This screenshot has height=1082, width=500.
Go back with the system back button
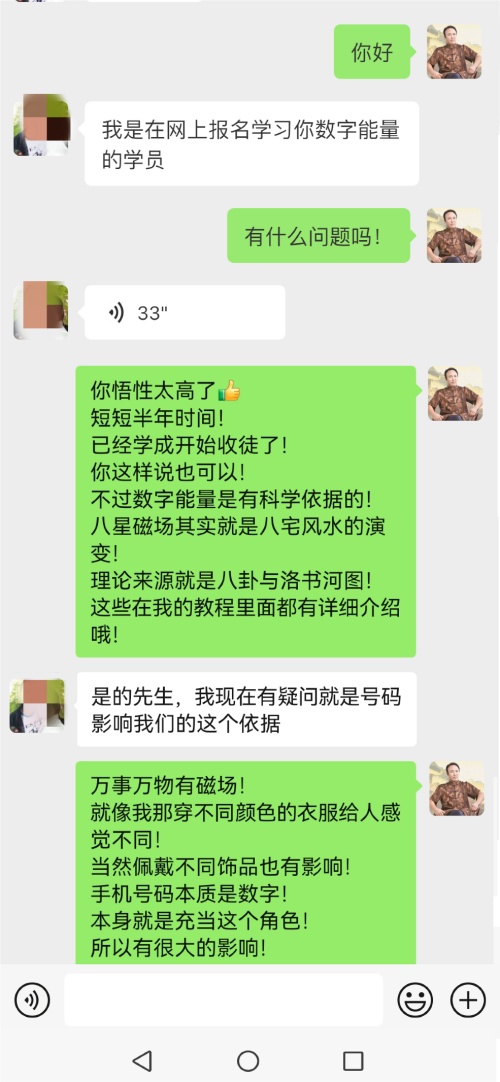[141, 1061]
